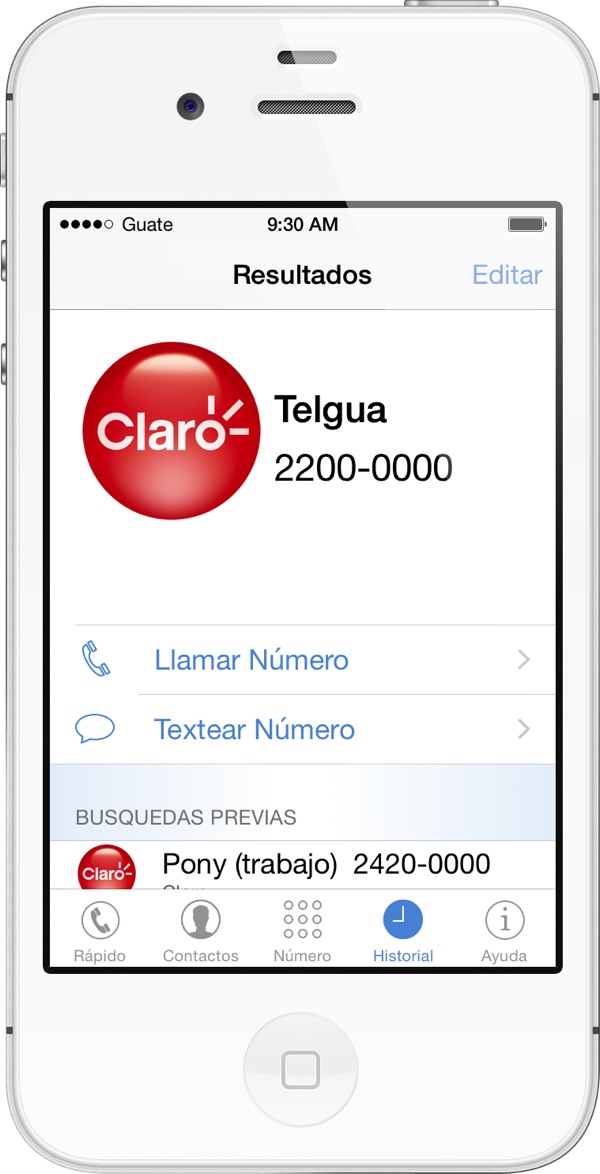The height and width of the screenshot is (1174, 600).
Task: Open Llamar Número option
Action: (251, 660)
